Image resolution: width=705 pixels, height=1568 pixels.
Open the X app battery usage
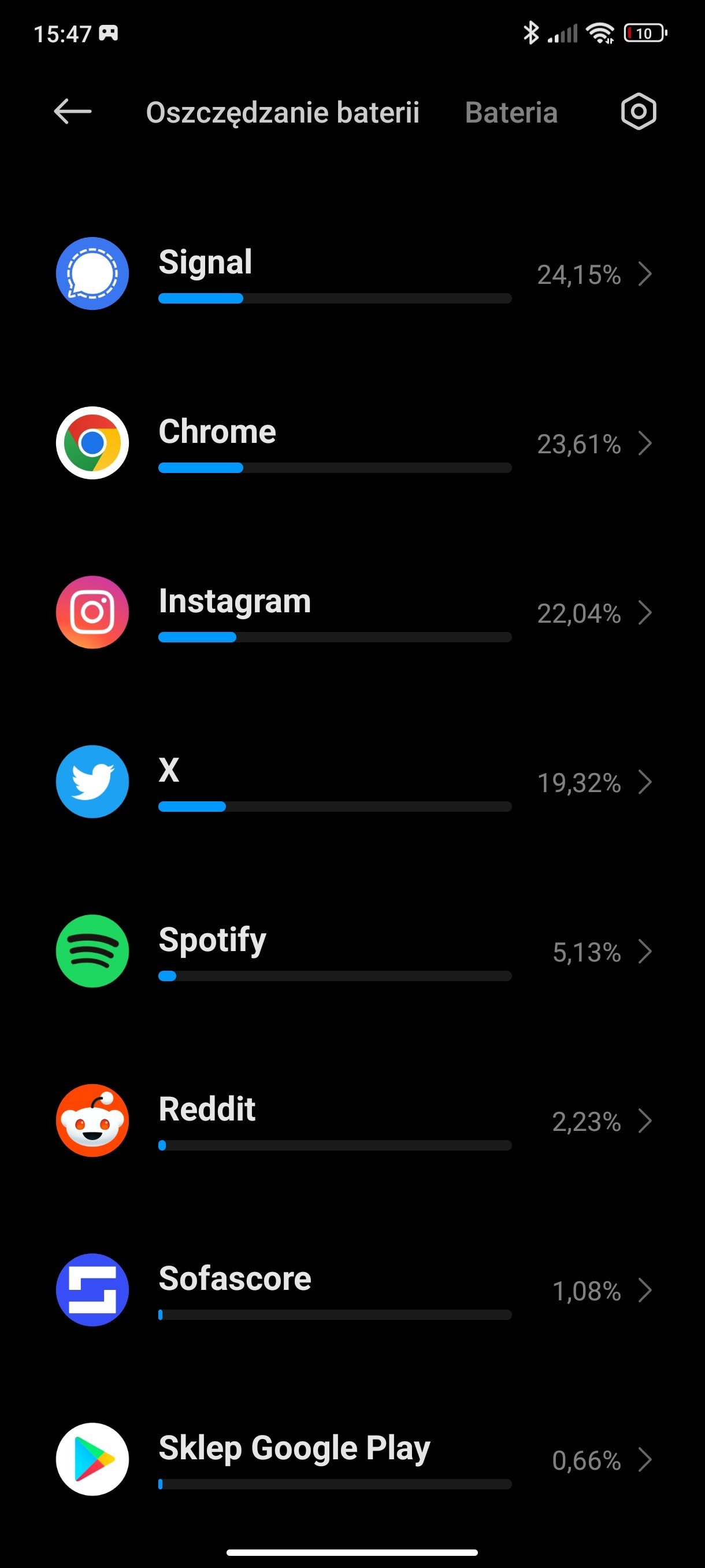tap(353, 782)
